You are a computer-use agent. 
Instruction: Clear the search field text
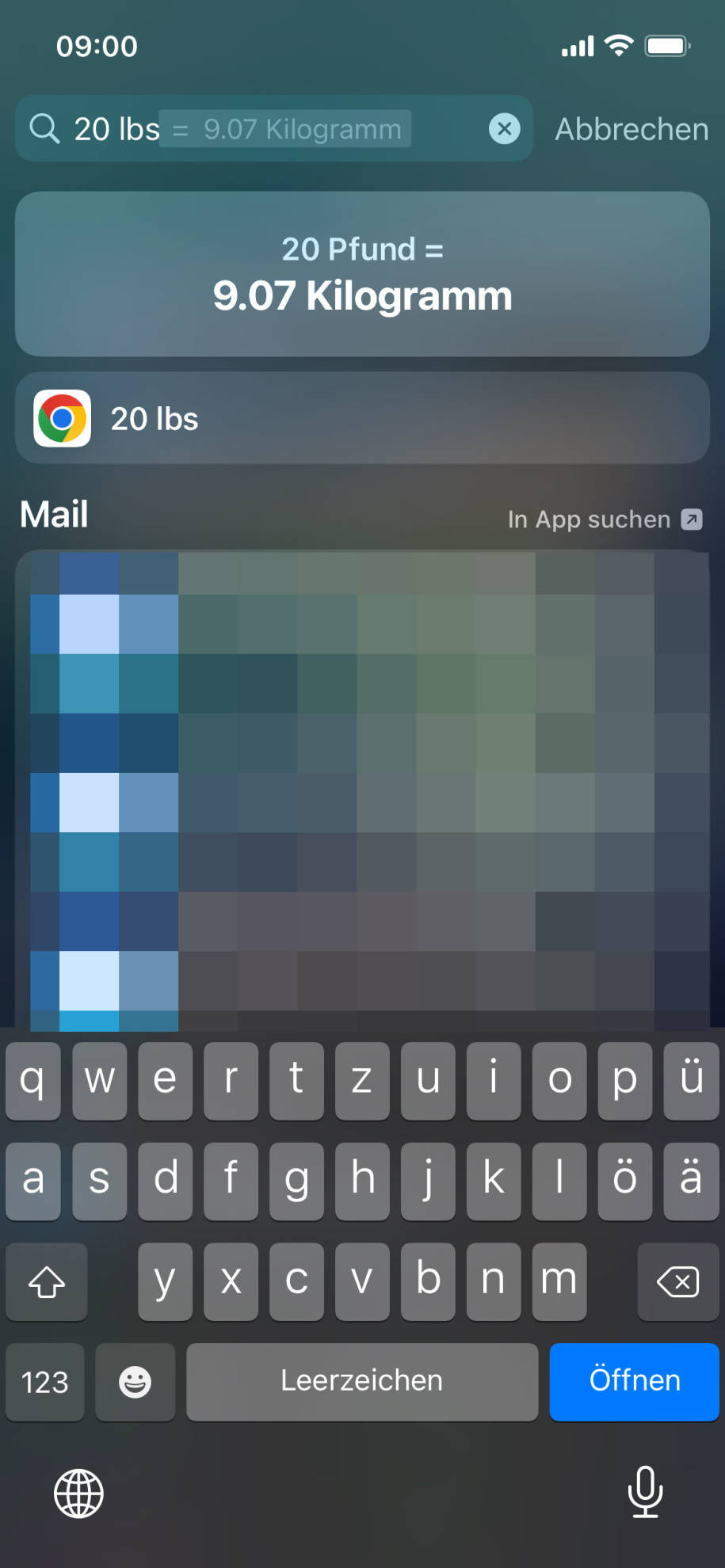[505, 128]
